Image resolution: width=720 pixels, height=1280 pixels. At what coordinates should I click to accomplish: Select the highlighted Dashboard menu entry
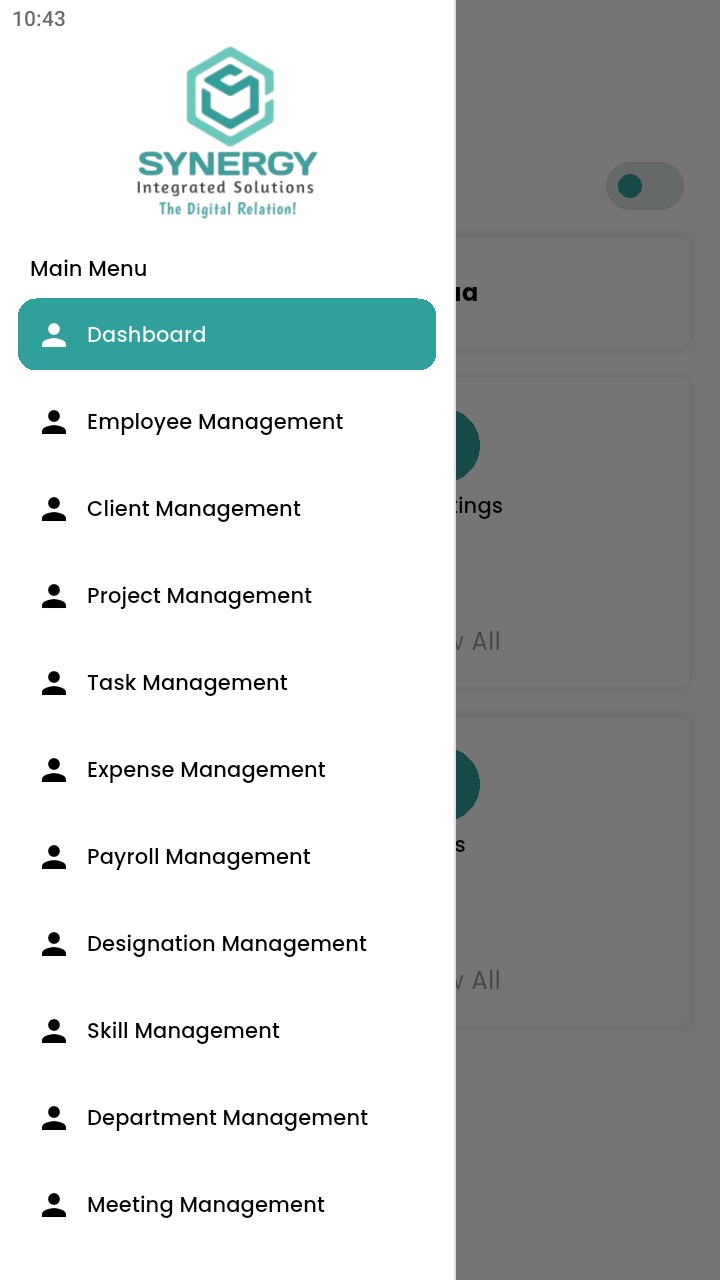pos(227,334)
